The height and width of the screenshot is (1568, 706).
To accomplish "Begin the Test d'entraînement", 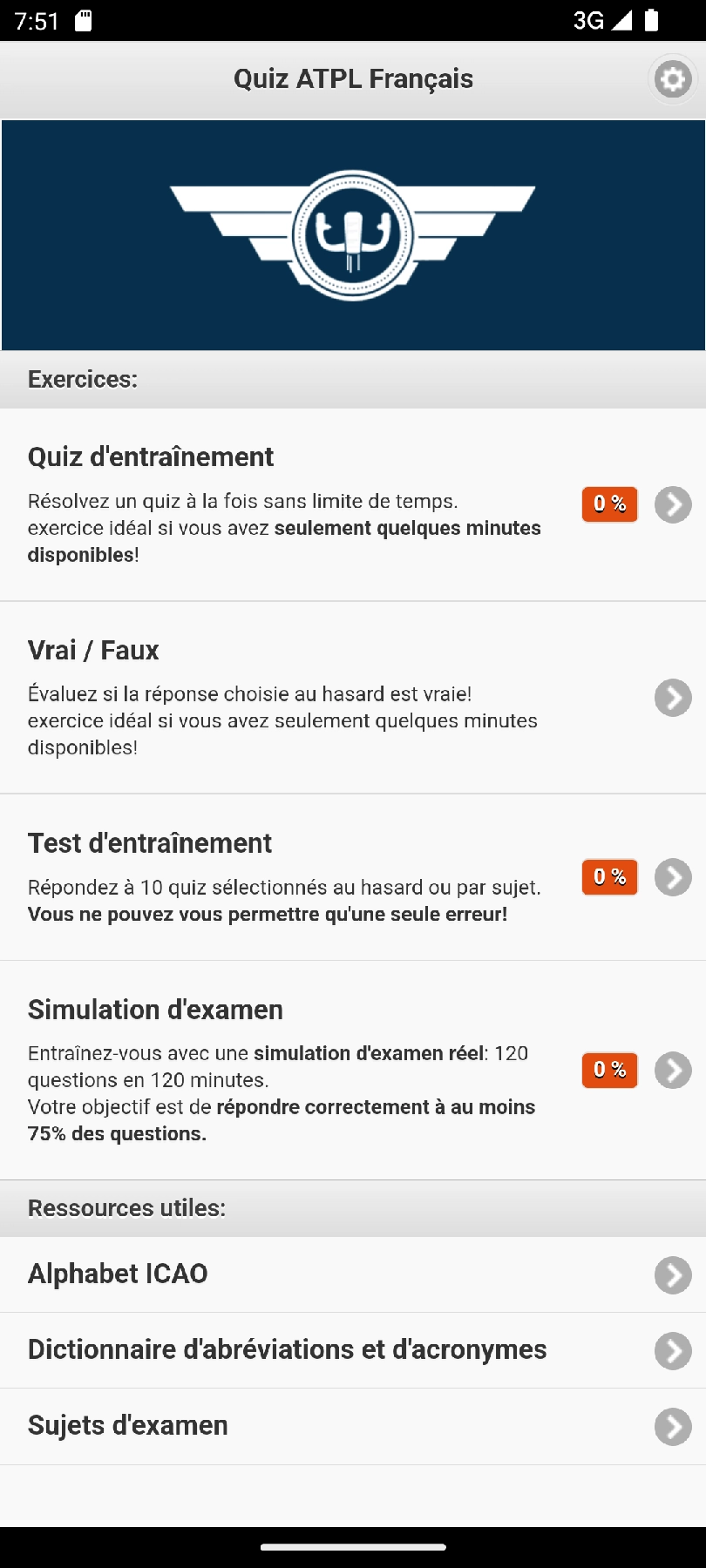I will (x=353, y=876).
